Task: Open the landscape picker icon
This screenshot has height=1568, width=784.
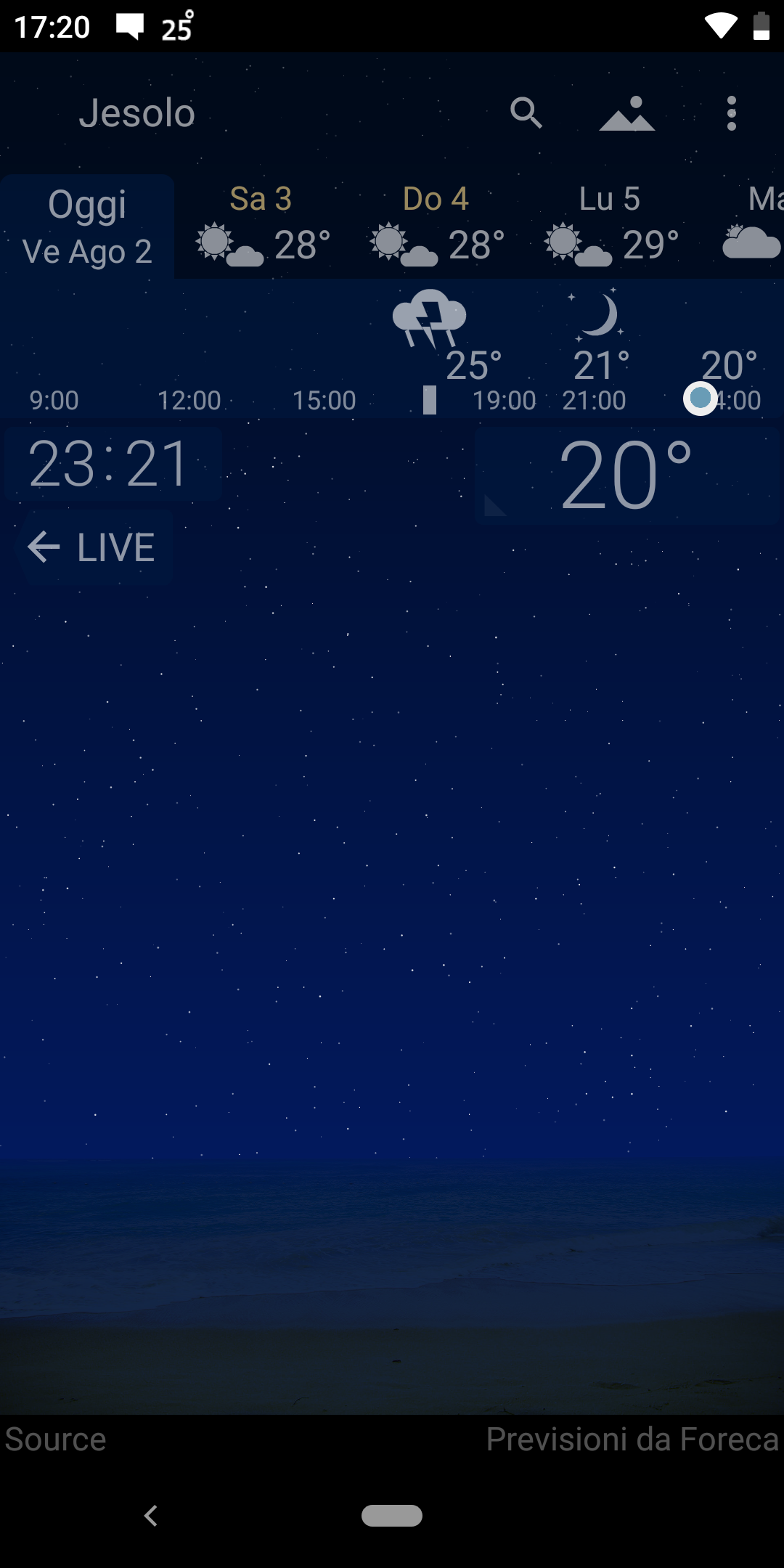Action: [x=627, y=113]
